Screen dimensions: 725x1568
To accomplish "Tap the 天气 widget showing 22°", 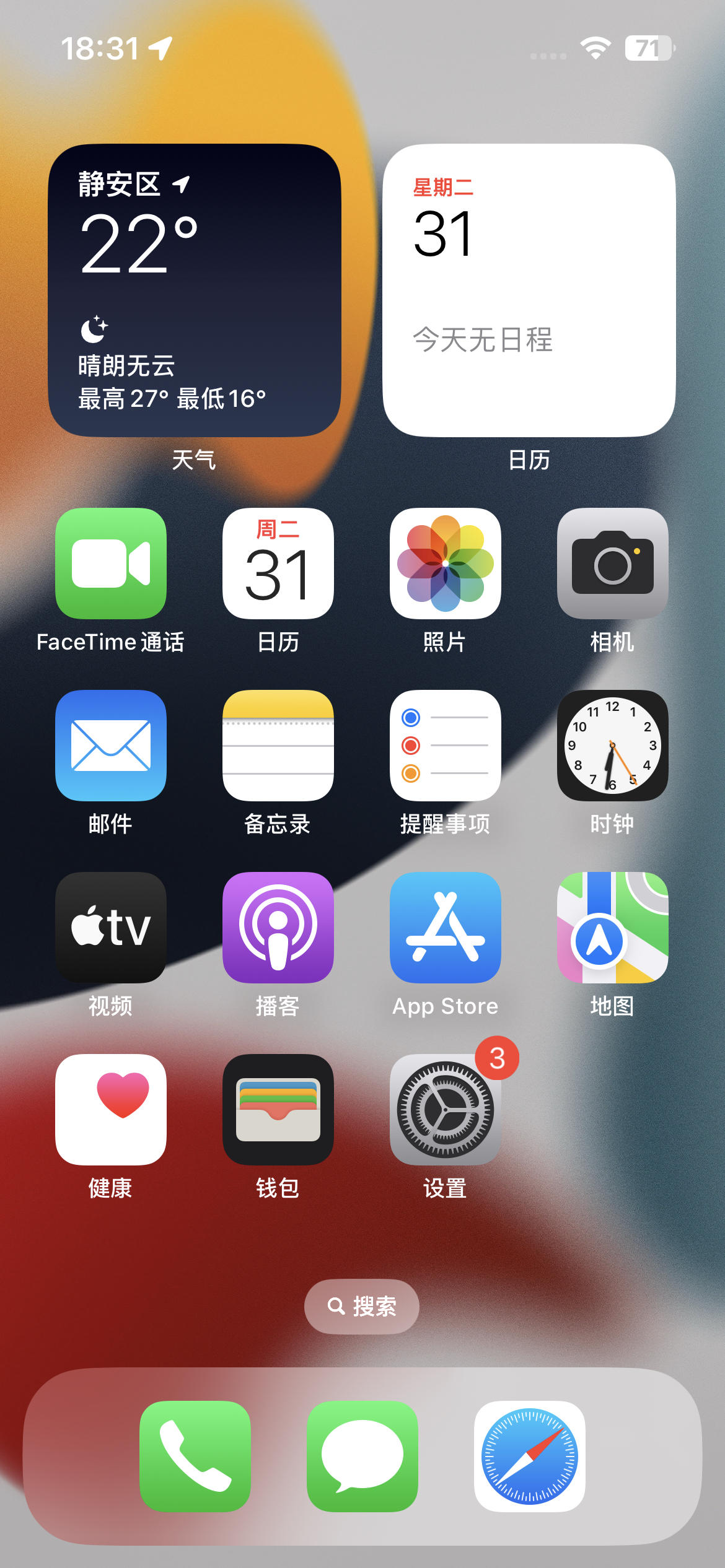I will [x=195, y=288].
